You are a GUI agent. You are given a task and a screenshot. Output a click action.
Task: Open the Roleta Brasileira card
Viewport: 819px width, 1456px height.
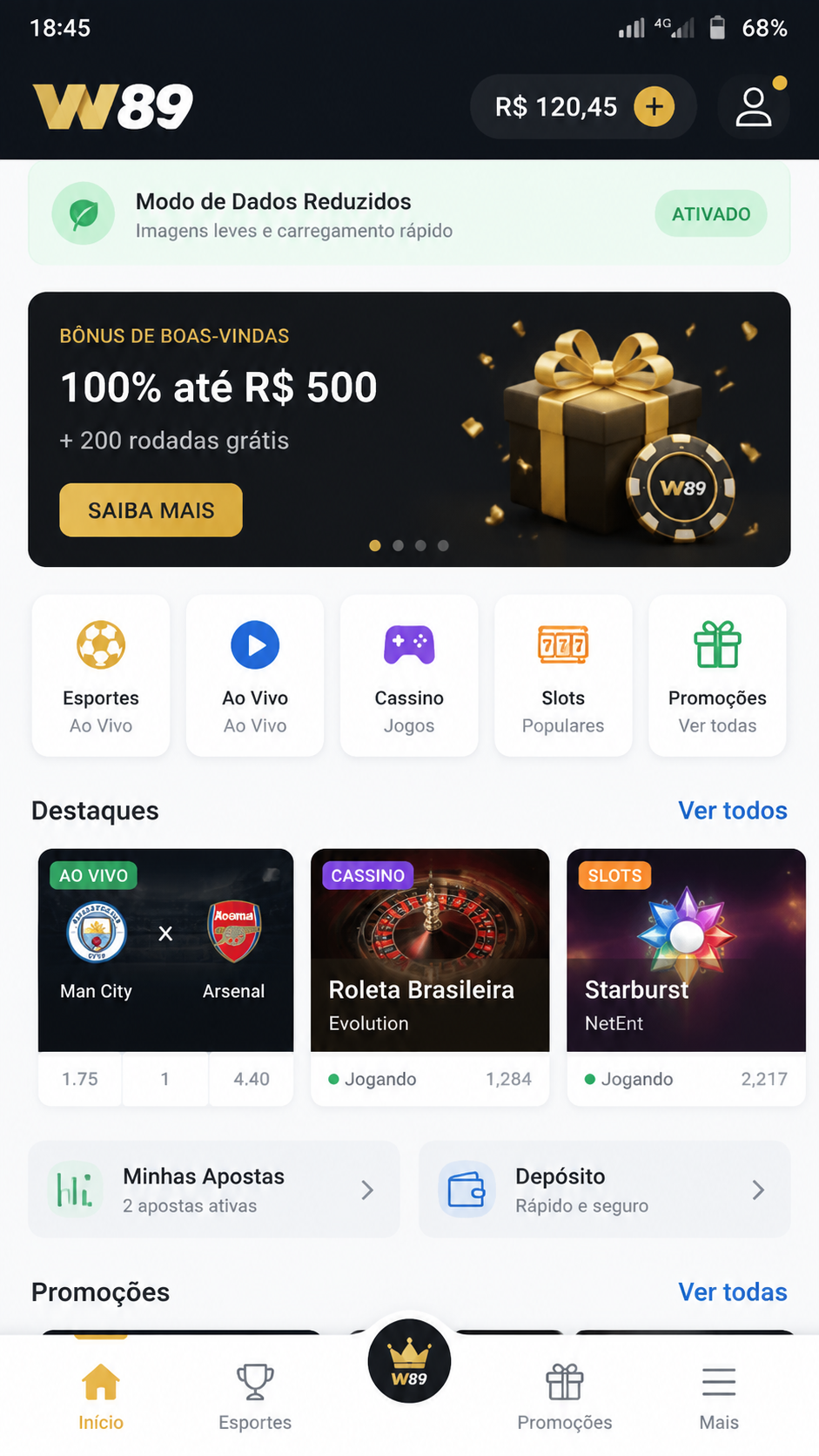(430, 977)
